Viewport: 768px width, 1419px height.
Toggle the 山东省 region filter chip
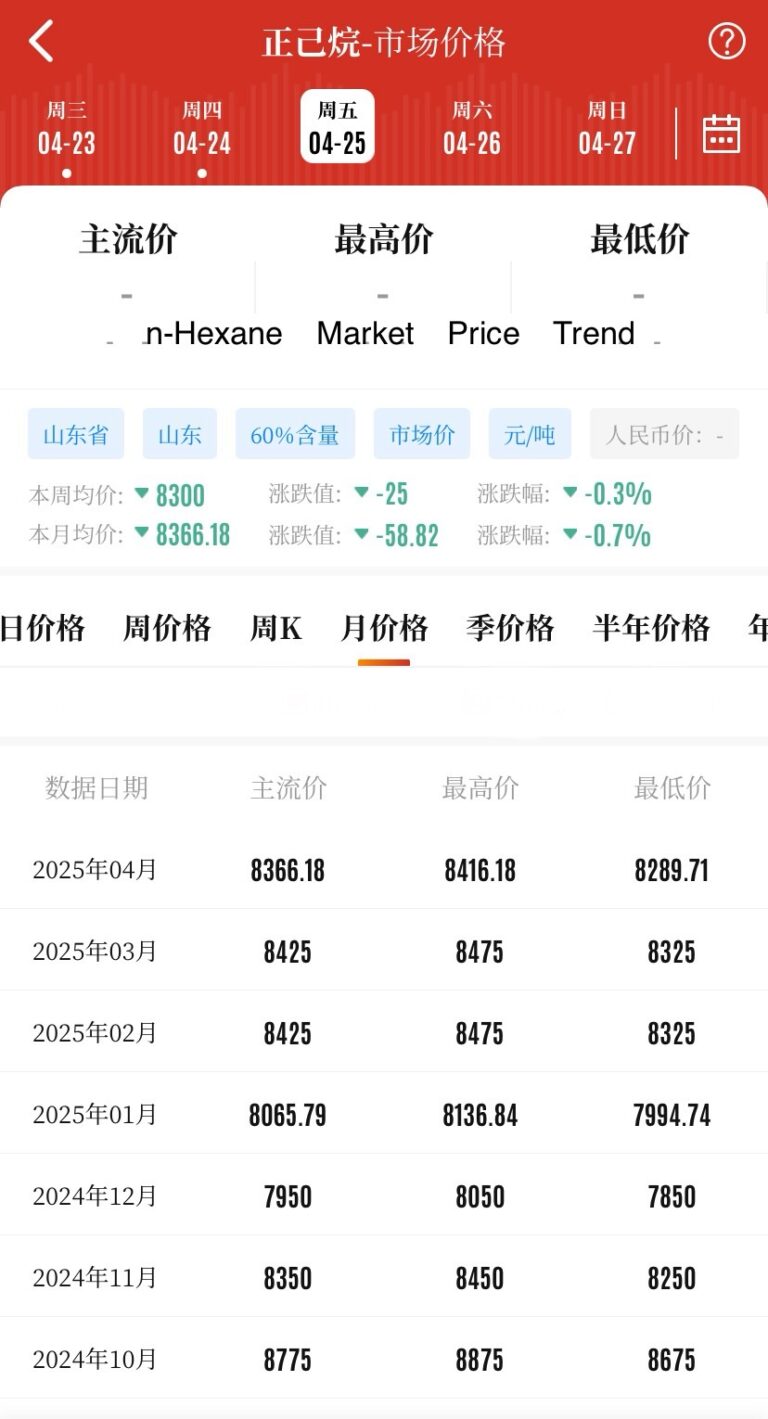coord(75,433)
